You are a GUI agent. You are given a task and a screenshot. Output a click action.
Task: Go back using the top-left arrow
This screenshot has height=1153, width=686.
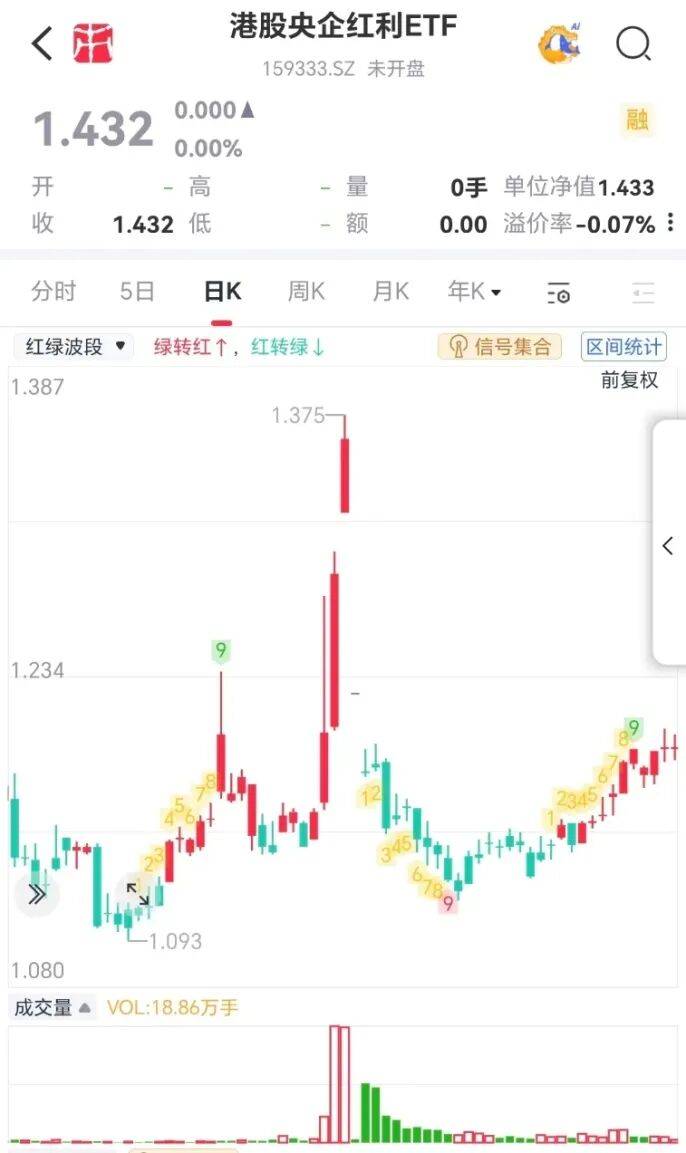tap(41, 44)
